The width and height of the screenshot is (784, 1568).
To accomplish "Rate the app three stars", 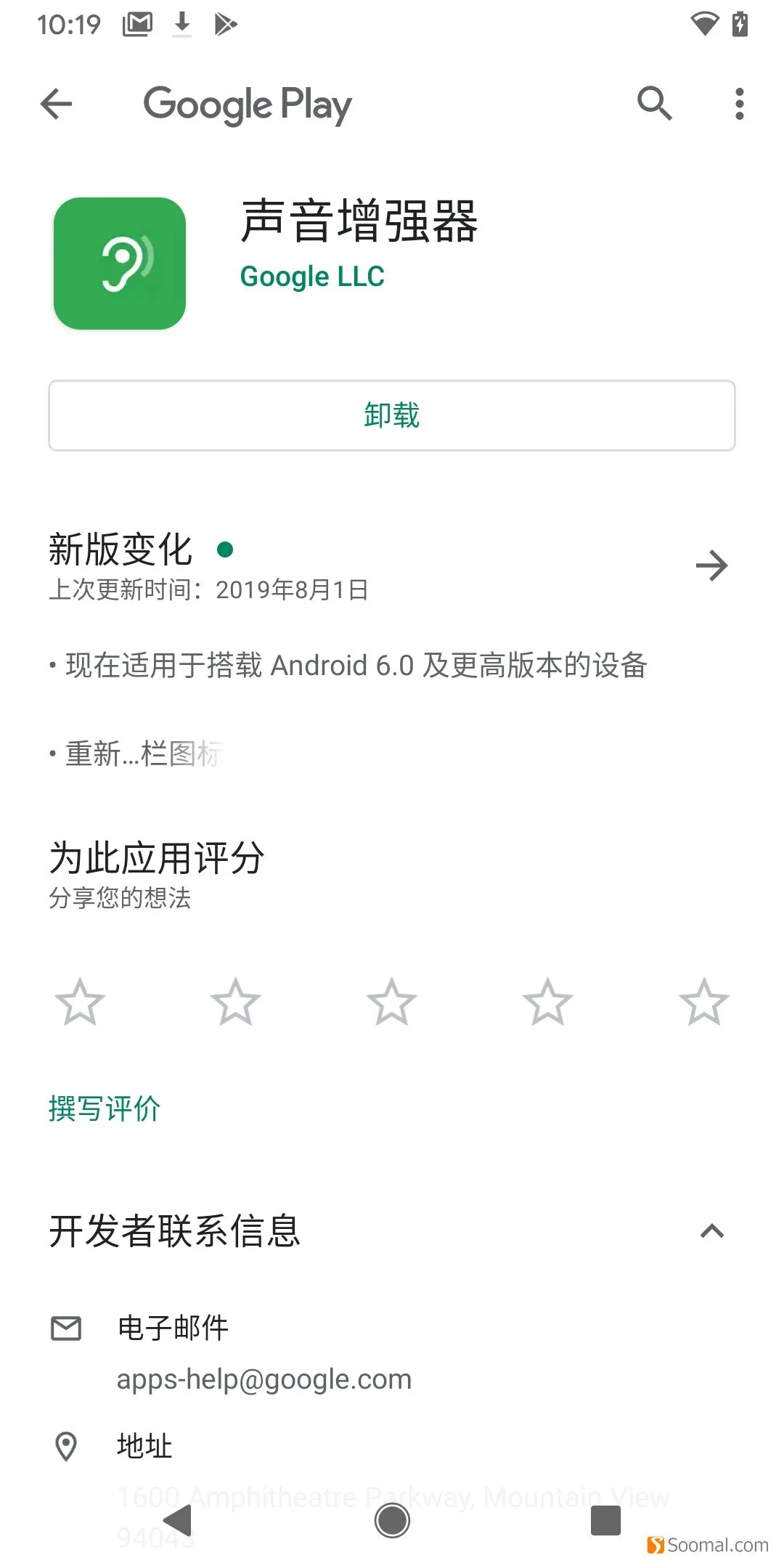I will (x=392, y=1003).
